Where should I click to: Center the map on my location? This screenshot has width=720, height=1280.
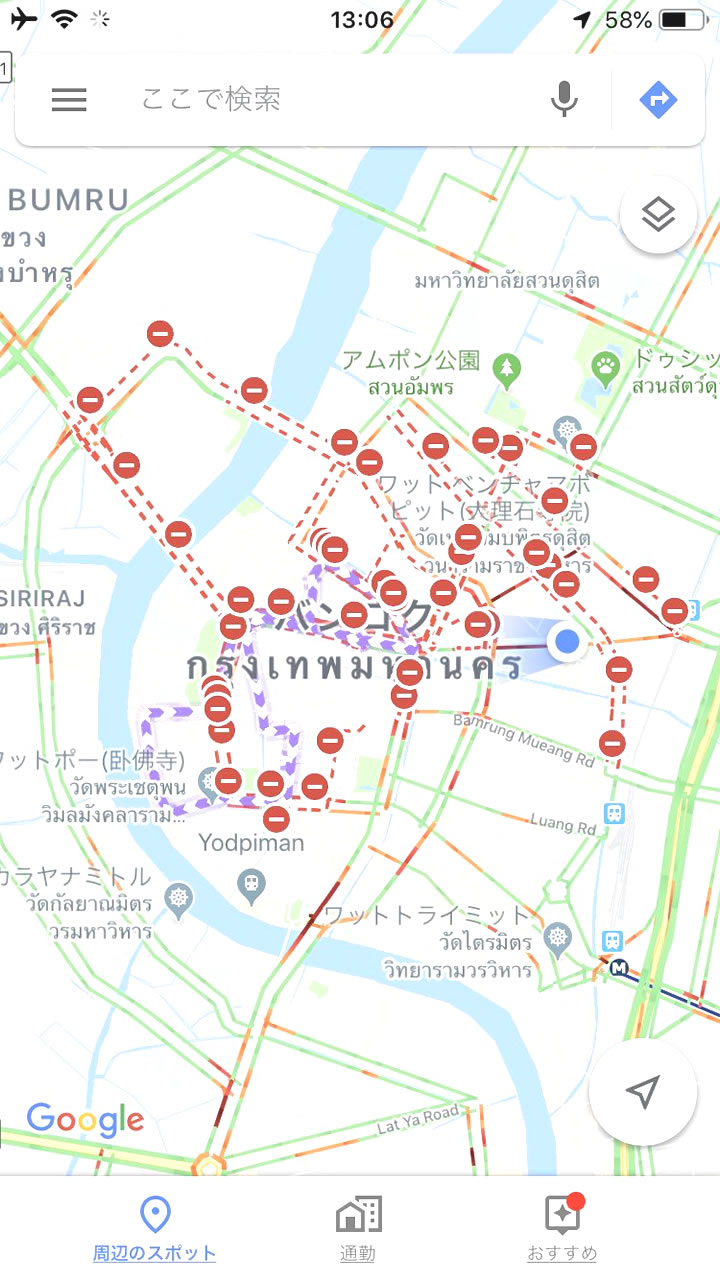(643, 1092)
